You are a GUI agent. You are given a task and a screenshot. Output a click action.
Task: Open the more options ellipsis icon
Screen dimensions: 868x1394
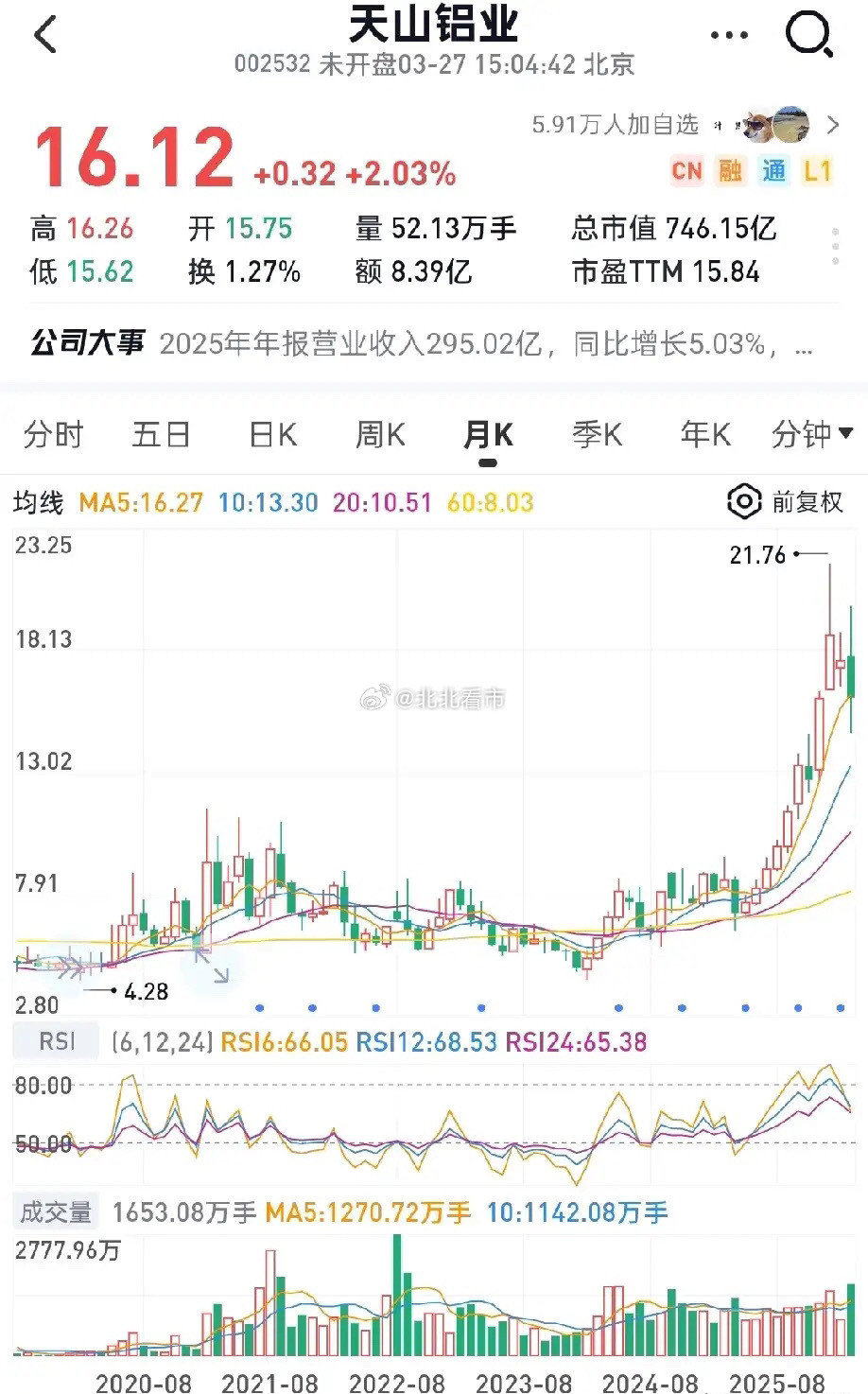point(727,33)
